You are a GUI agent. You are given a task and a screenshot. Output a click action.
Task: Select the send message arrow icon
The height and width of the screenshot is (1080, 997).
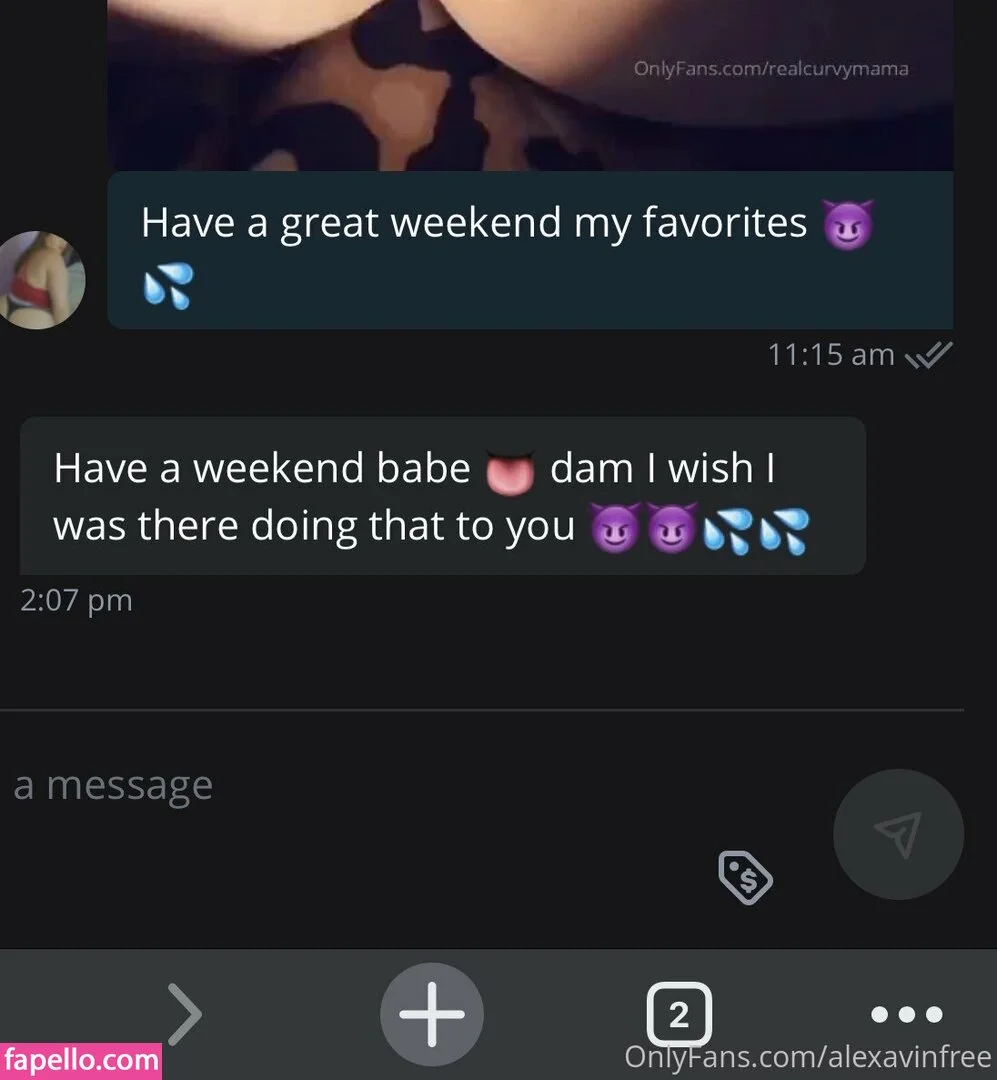click(x=898, y=836)
